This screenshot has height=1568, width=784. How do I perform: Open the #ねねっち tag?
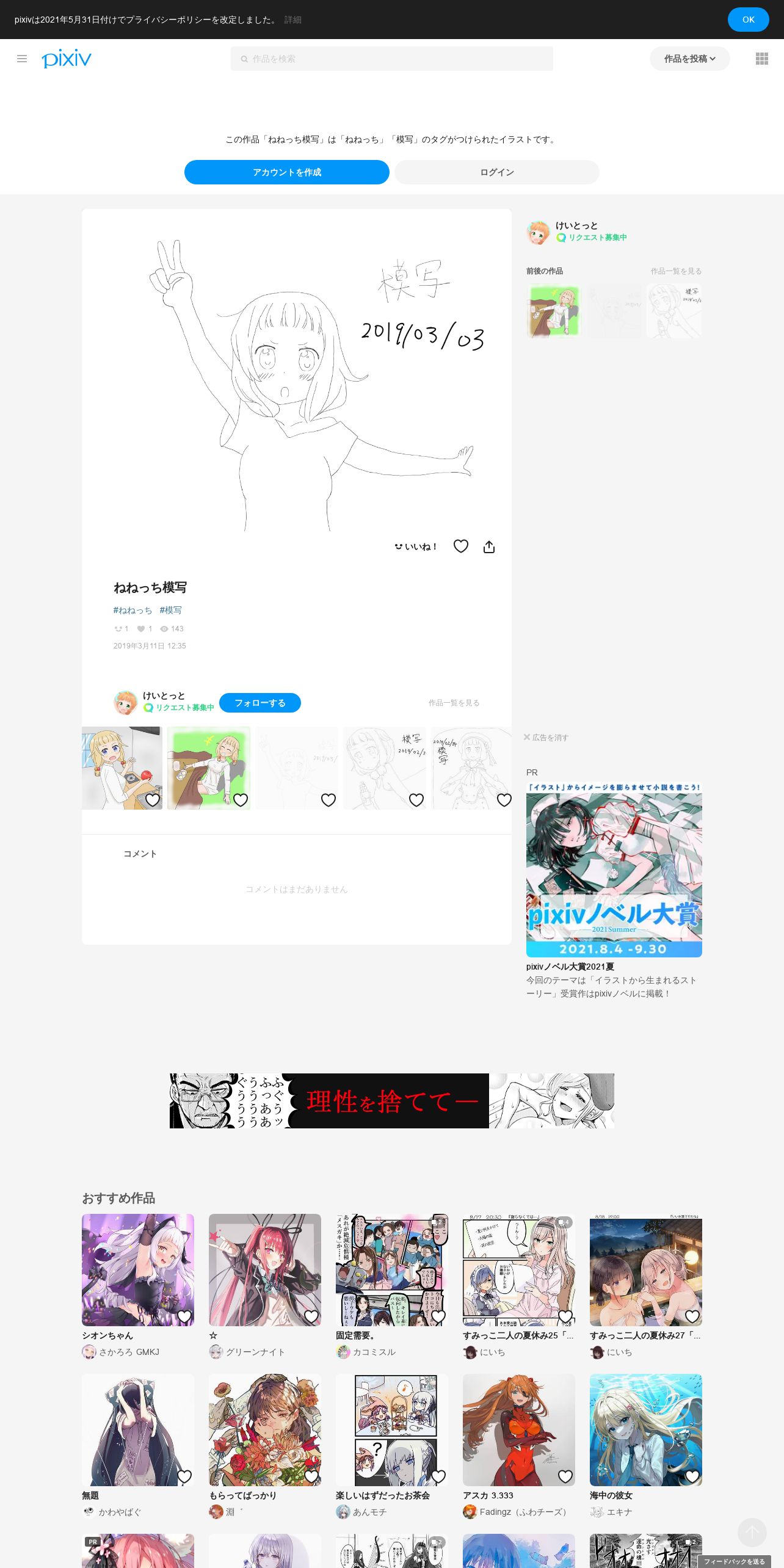point(132,610)
